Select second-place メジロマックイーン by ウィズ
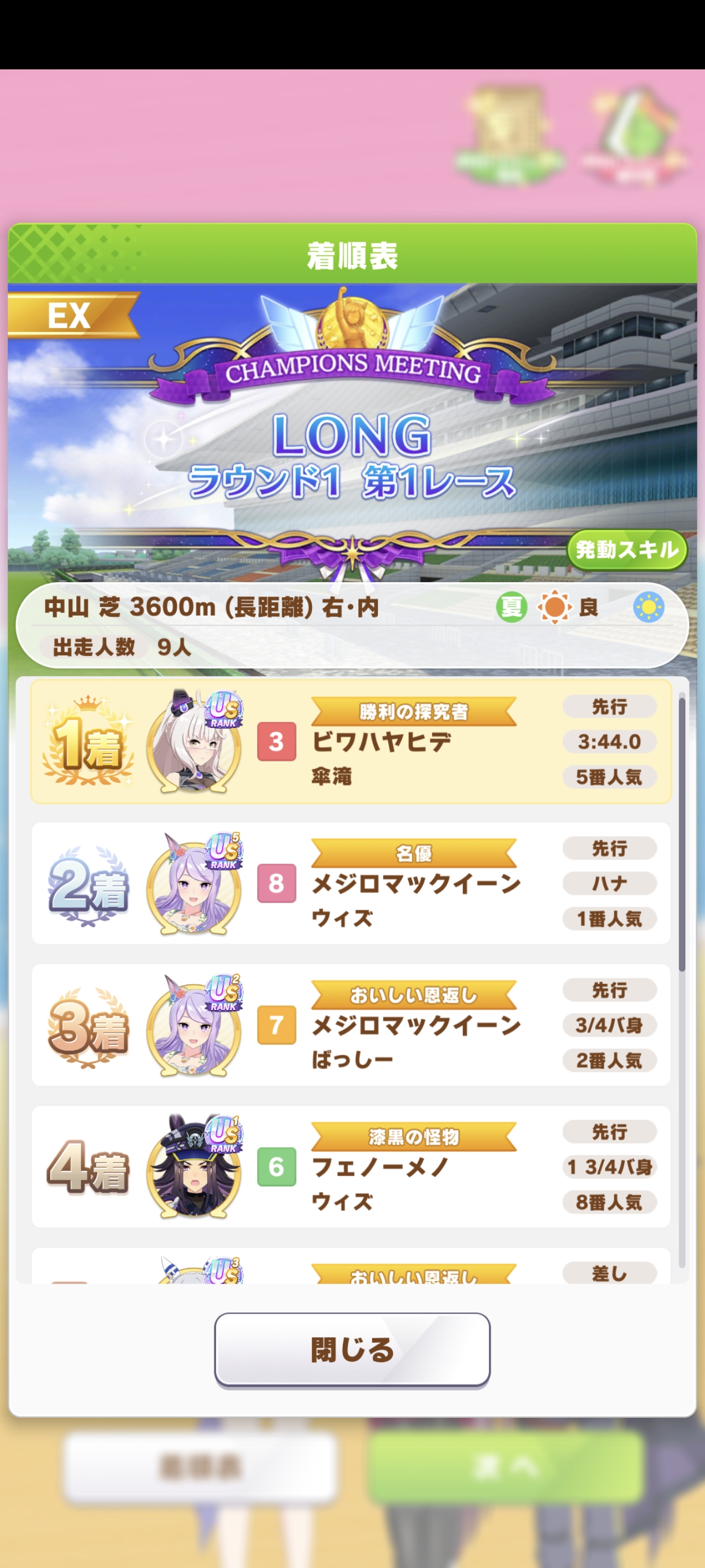Viewport: 705px width, 1568px height. [351, 883]
